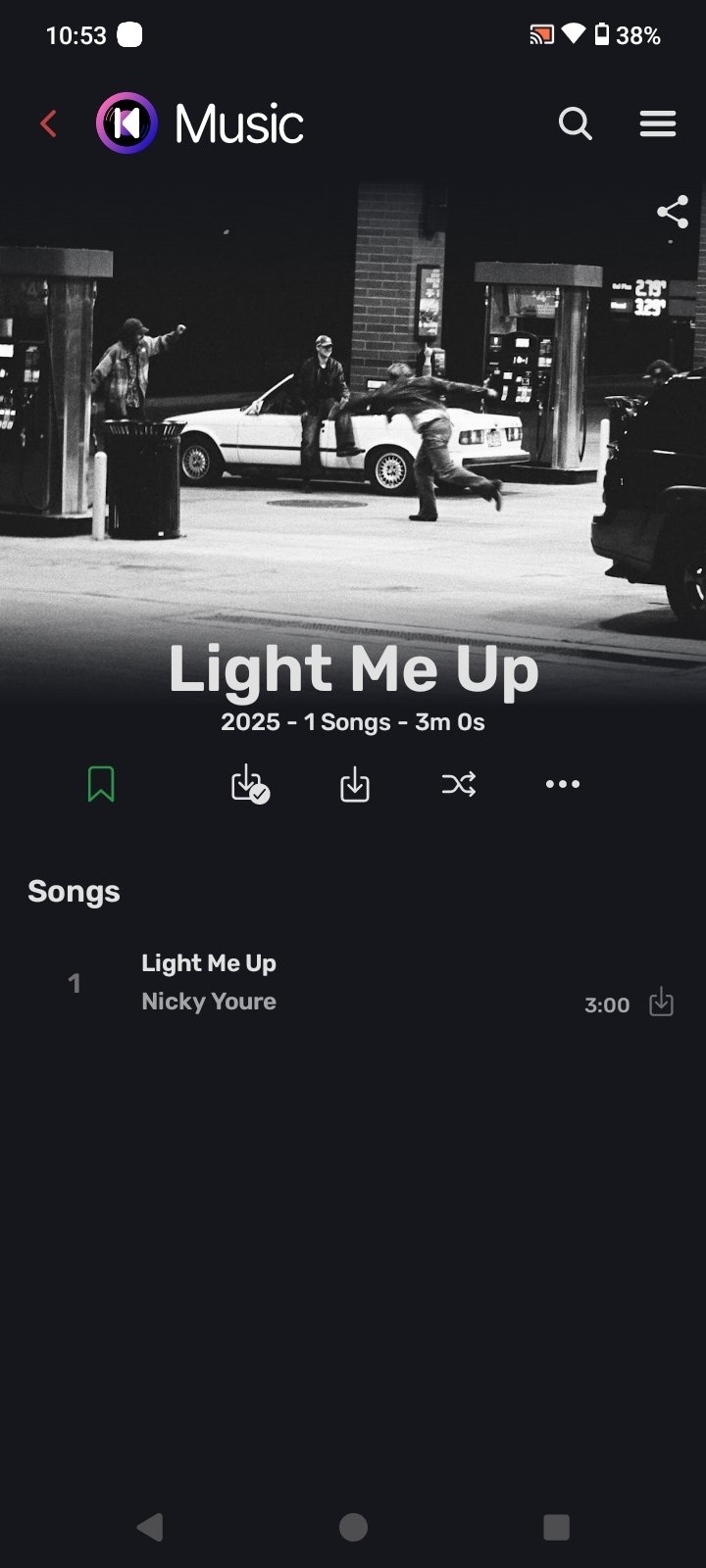This screenshot has width=706, height=1568.
Task: Open system recent apps
Action: (x=556, y=1527)
